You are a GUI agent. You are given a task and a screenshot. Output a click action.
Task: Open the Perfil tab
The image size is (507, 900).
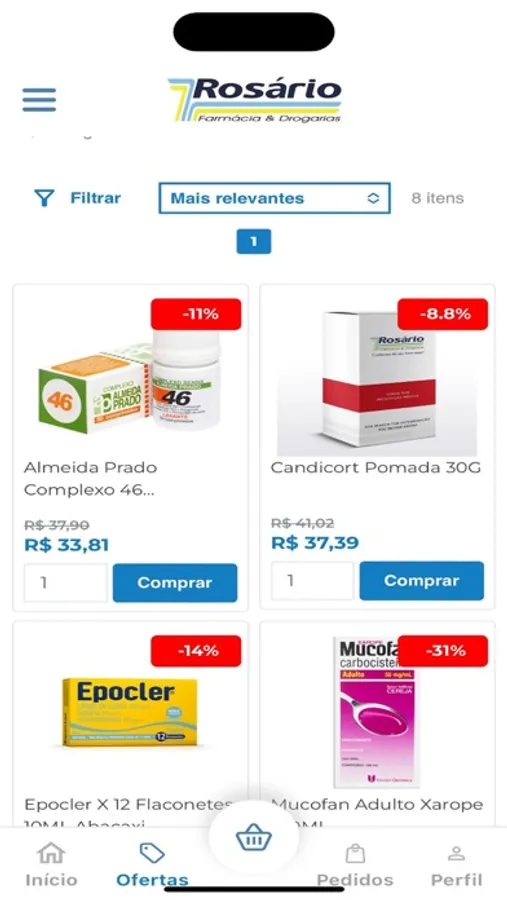click(456, 865)
